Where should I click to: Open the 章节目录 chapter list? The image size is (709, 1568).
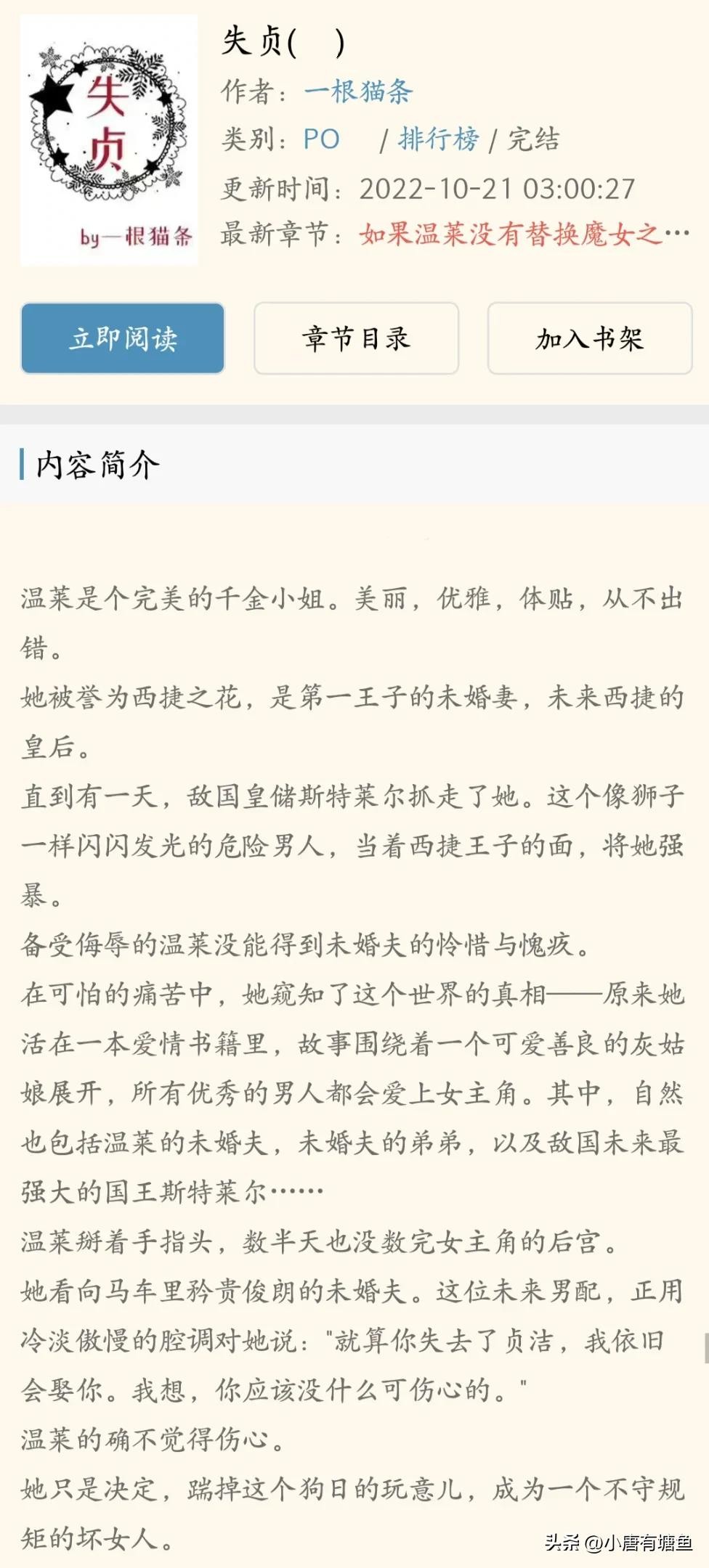point(356,338)
